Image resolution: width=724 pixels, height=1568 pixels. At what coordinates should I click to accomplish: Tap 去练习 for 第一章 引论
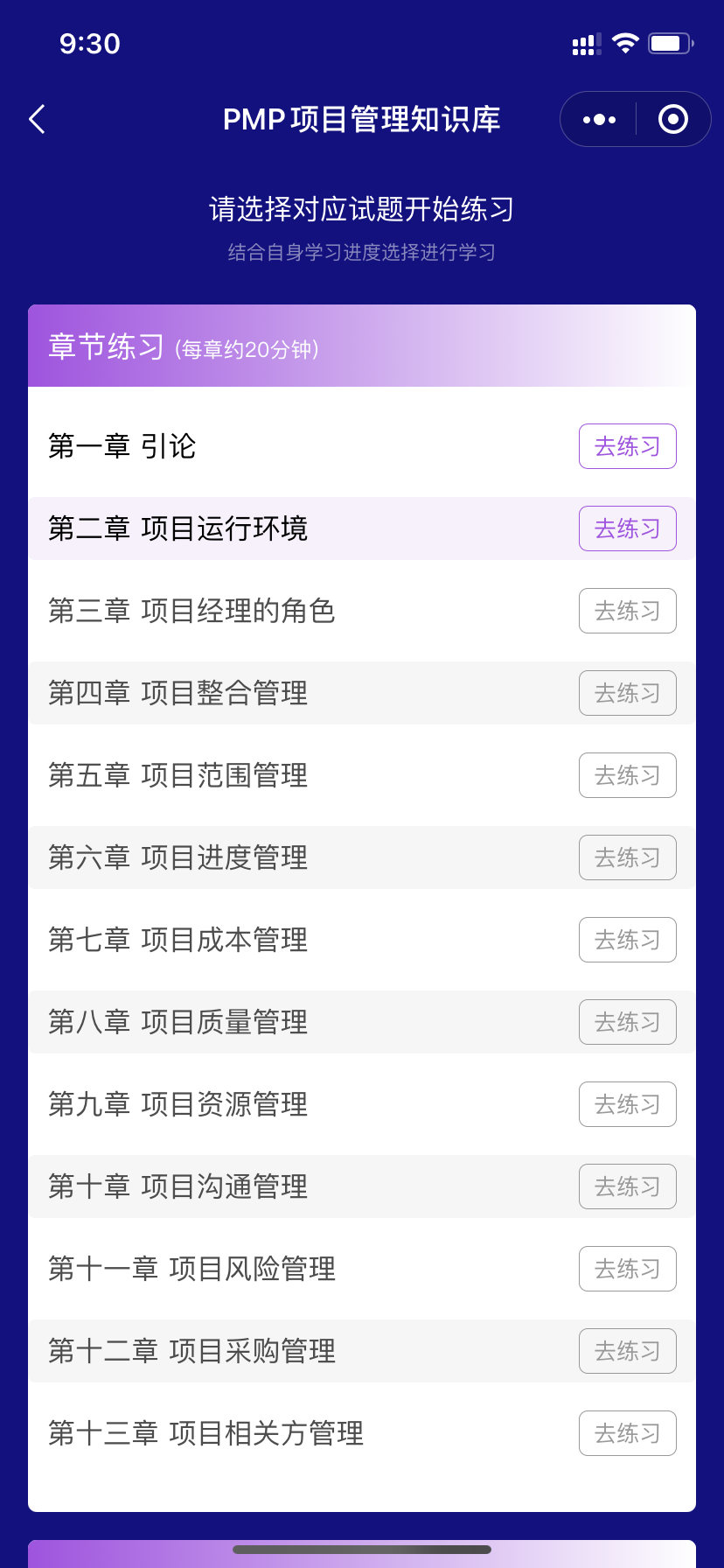click(628, 446)
